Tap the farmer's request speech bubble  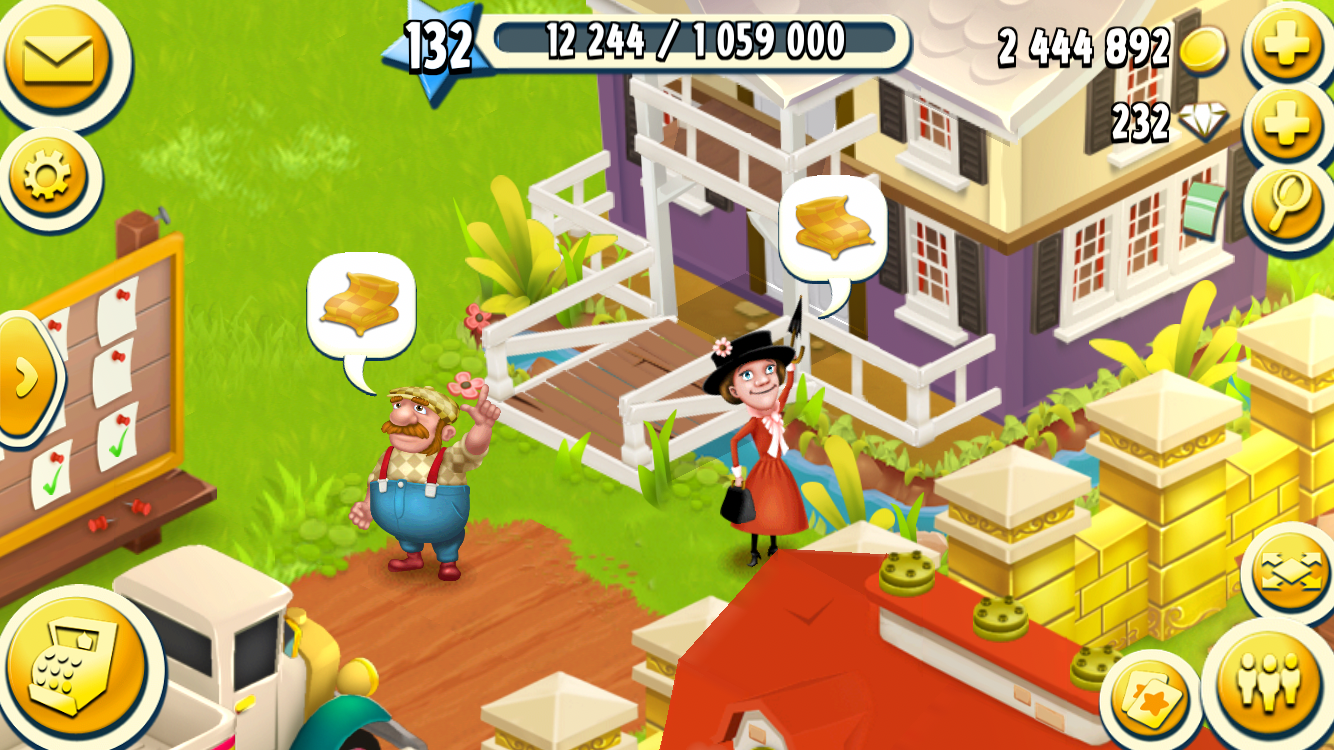click(361, 305)
